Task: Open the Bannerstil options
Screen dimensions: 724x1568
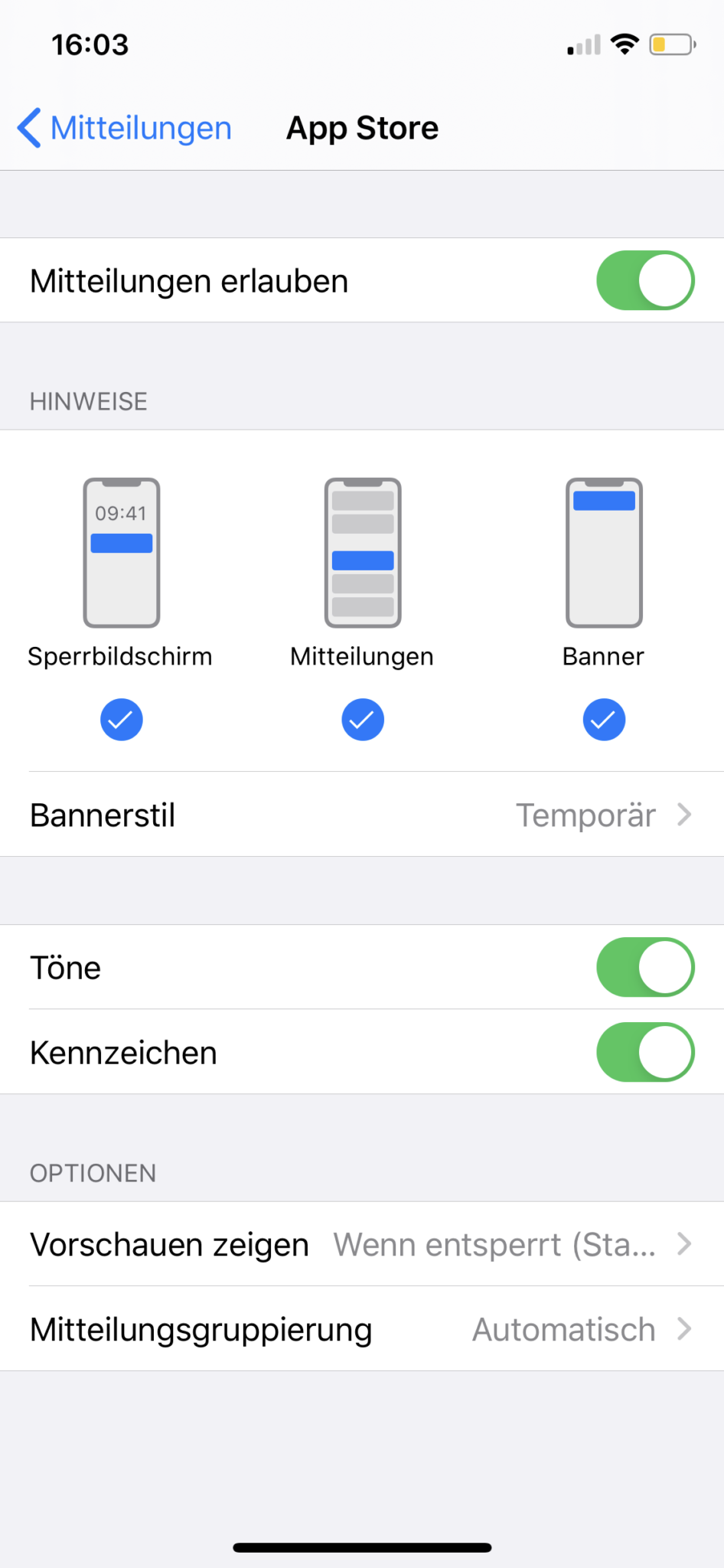Action: (362, 815)
